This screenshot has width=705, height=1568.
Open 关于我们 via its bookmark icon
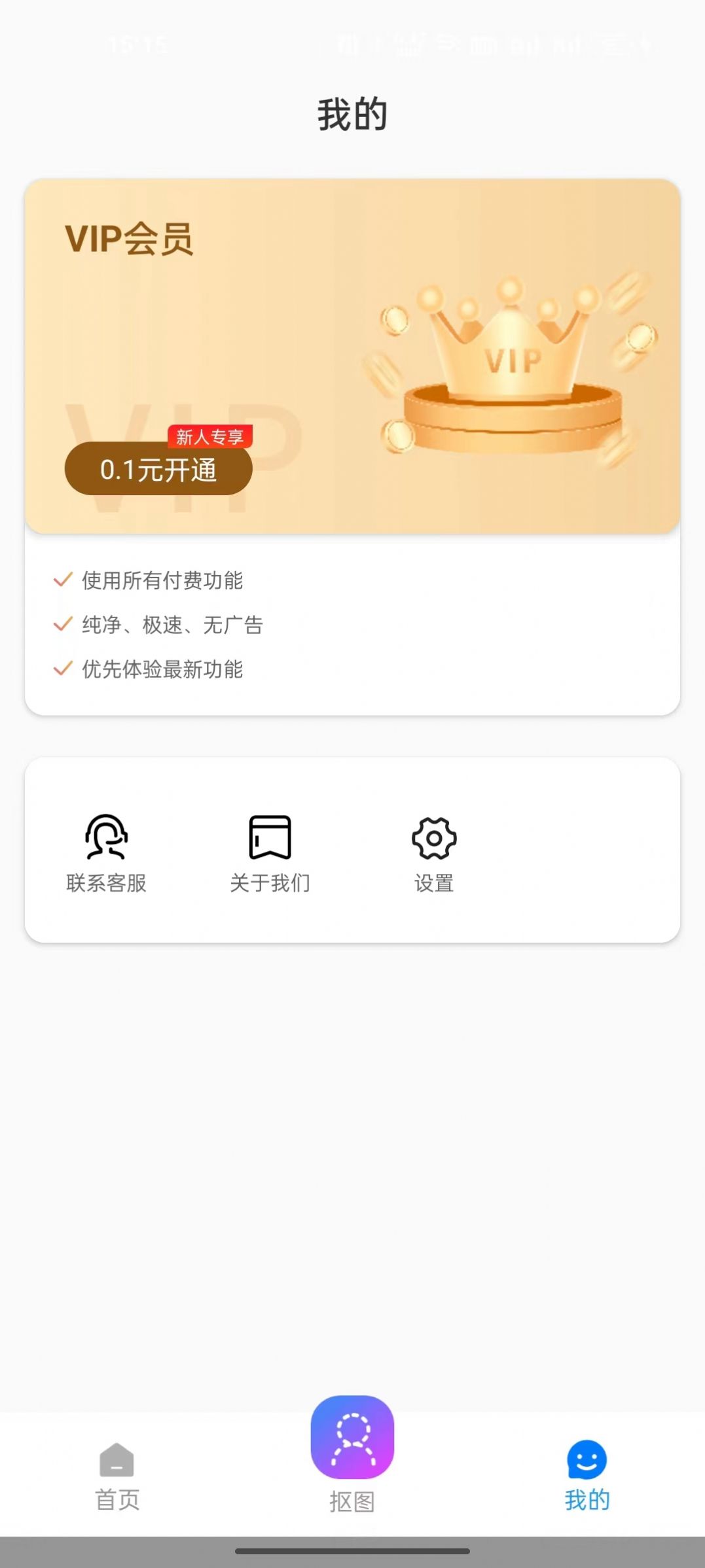coord(270,838)
